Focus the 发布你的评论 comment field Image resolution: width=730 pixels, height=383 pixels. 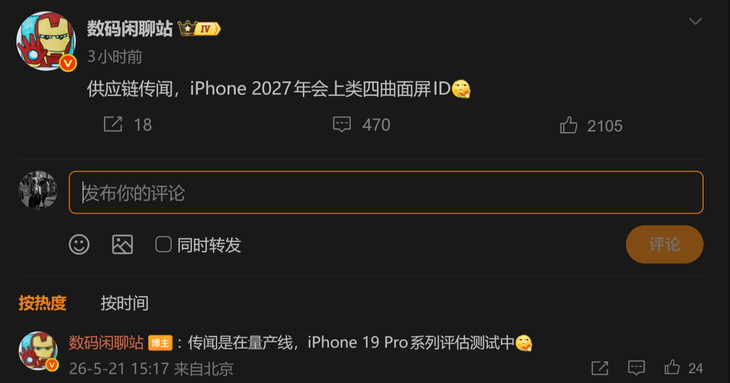tap(386, 192)
